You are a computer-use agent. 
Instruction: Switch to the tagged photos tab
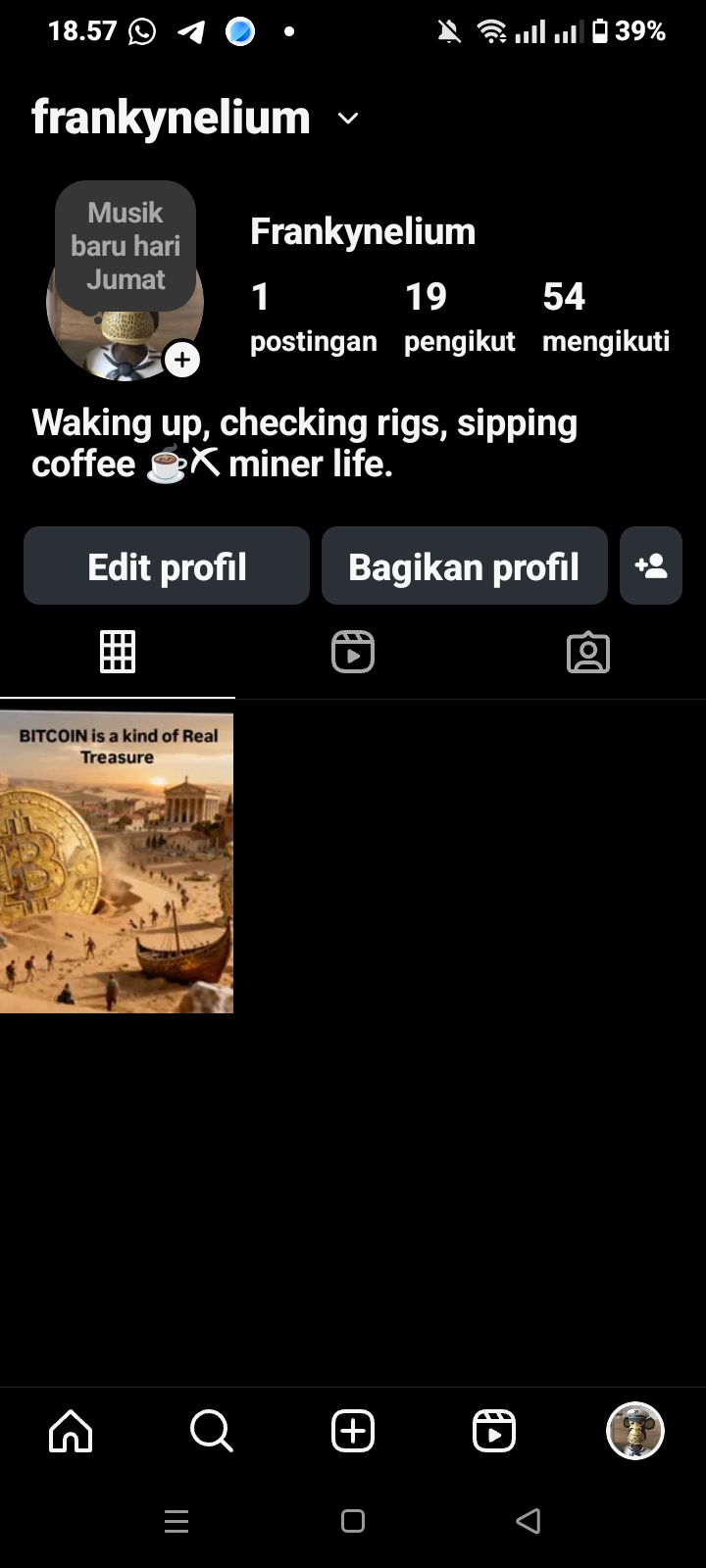[x=588, y=652]
